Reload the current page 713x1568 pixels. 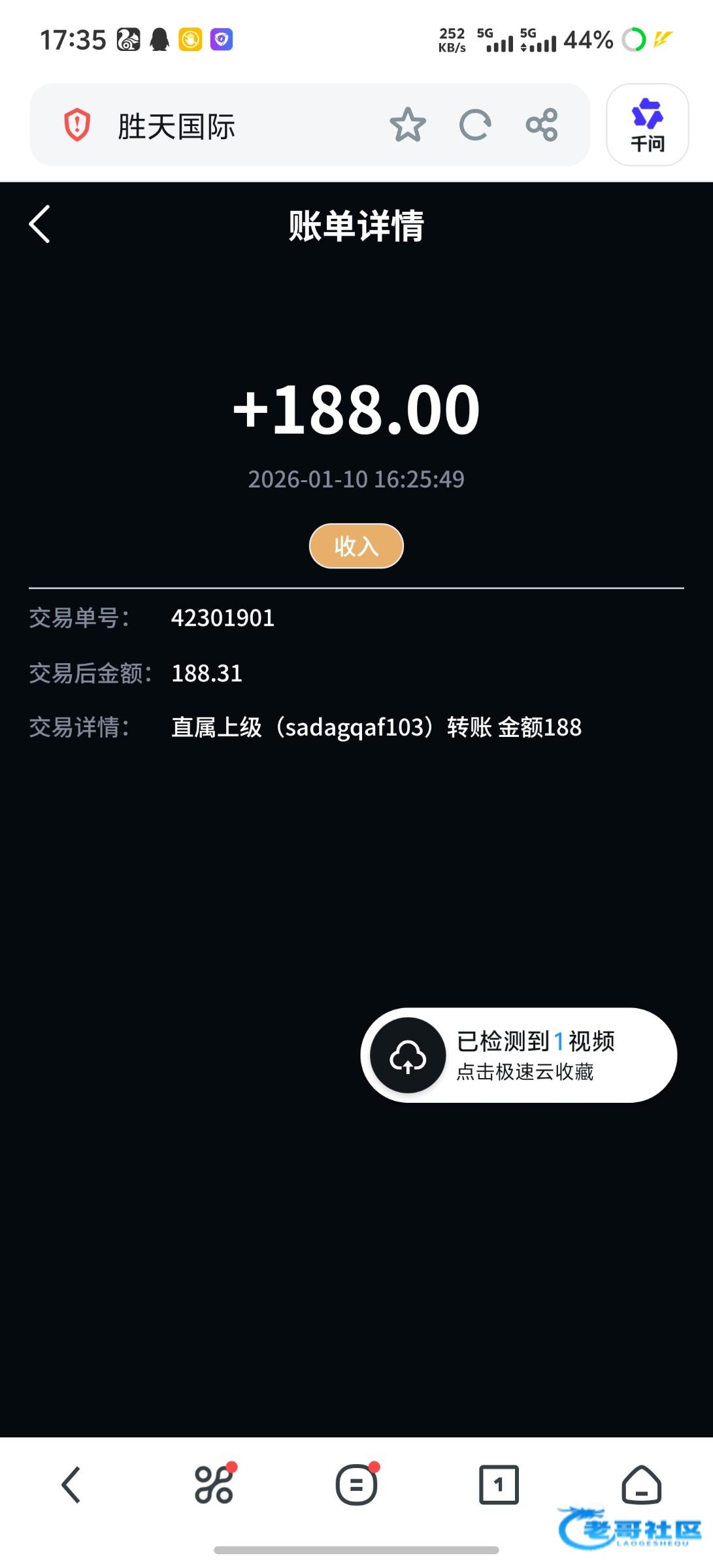pyautogui.click(x=475, y=125)
